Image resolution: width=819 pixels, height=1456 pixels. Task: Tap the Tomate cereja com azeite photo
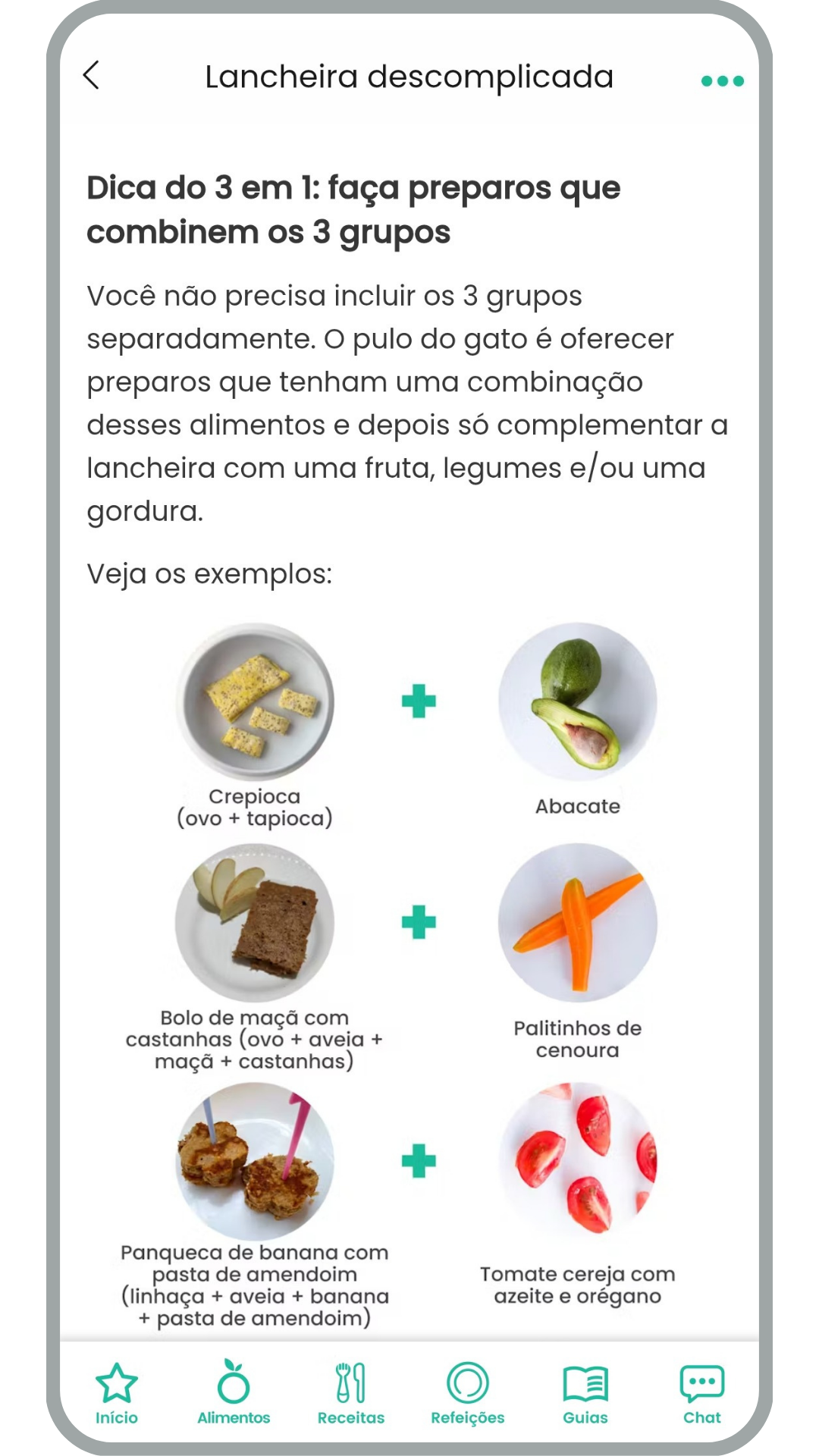pos(579,1160)
